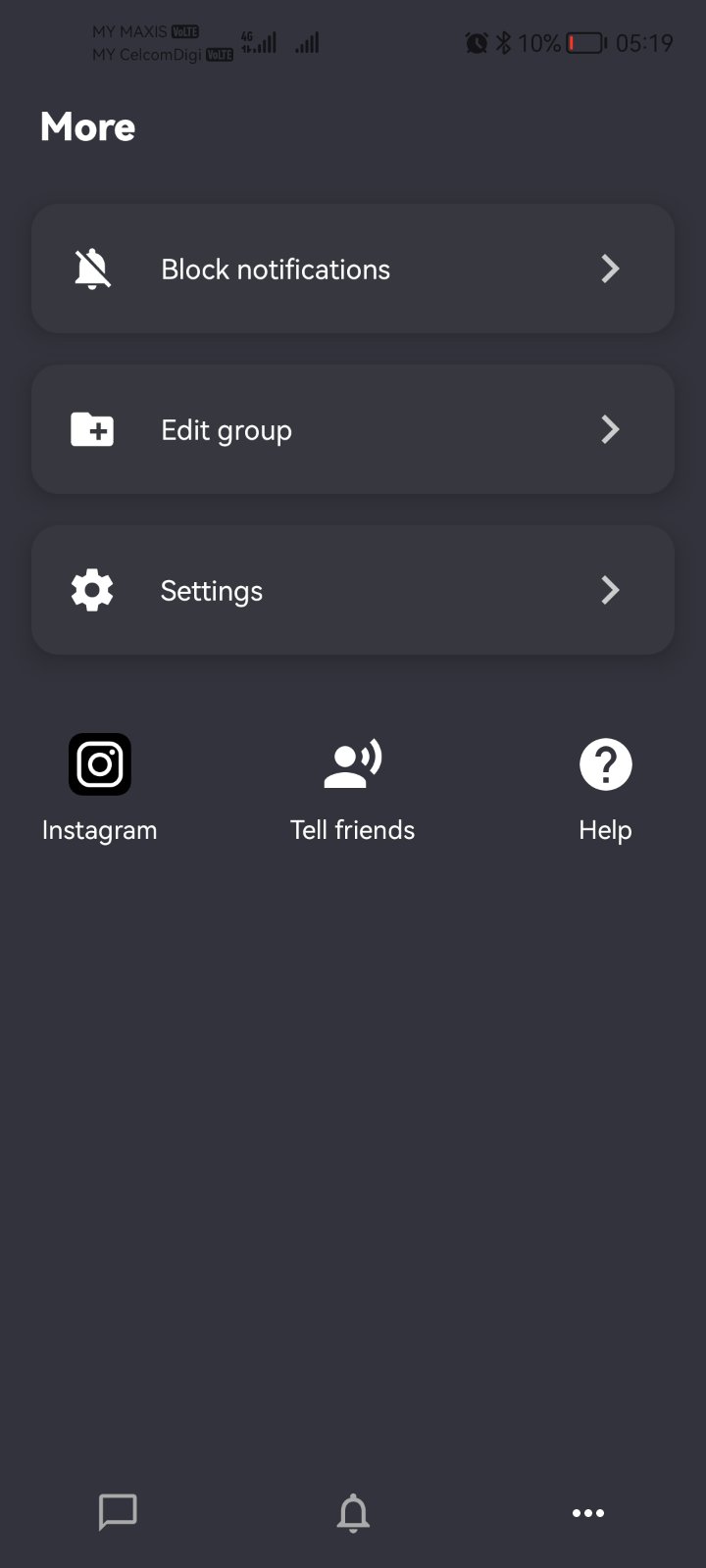Image resolution: width=706 pixels, height=1568 pixels.
Task: Go to Settings
Action: click(x=353, y=590)
